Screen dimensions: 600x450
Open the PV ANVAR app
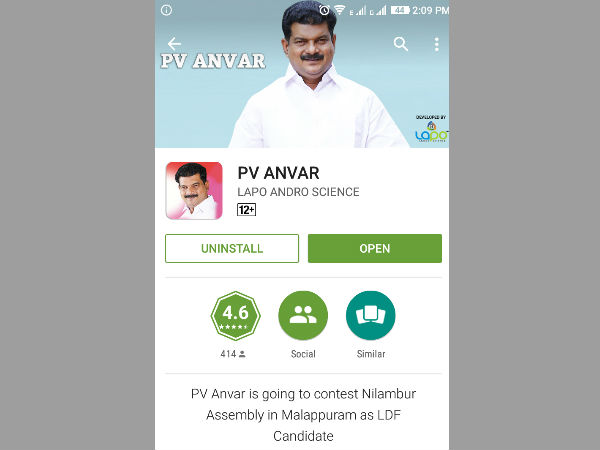[374, 248]
